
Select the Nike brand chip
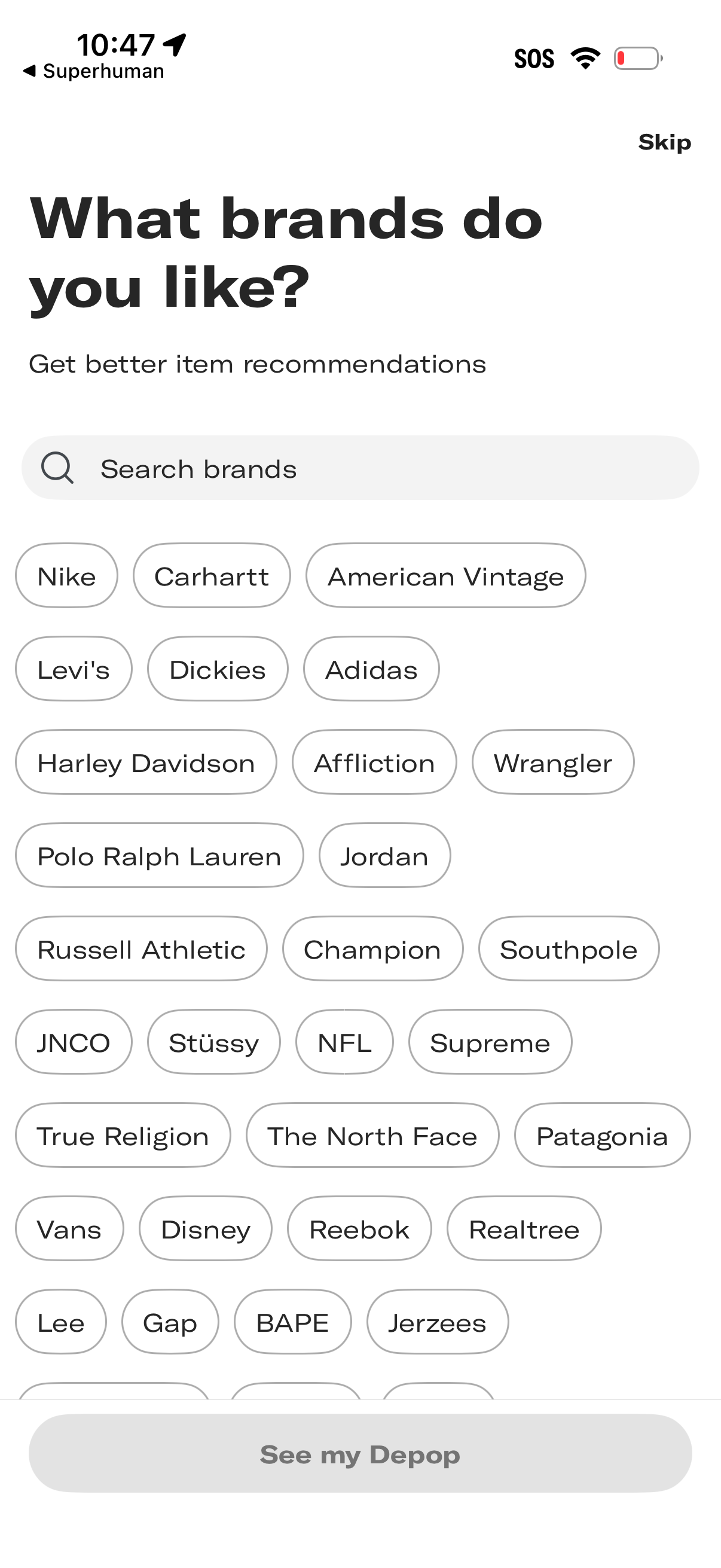66,575
